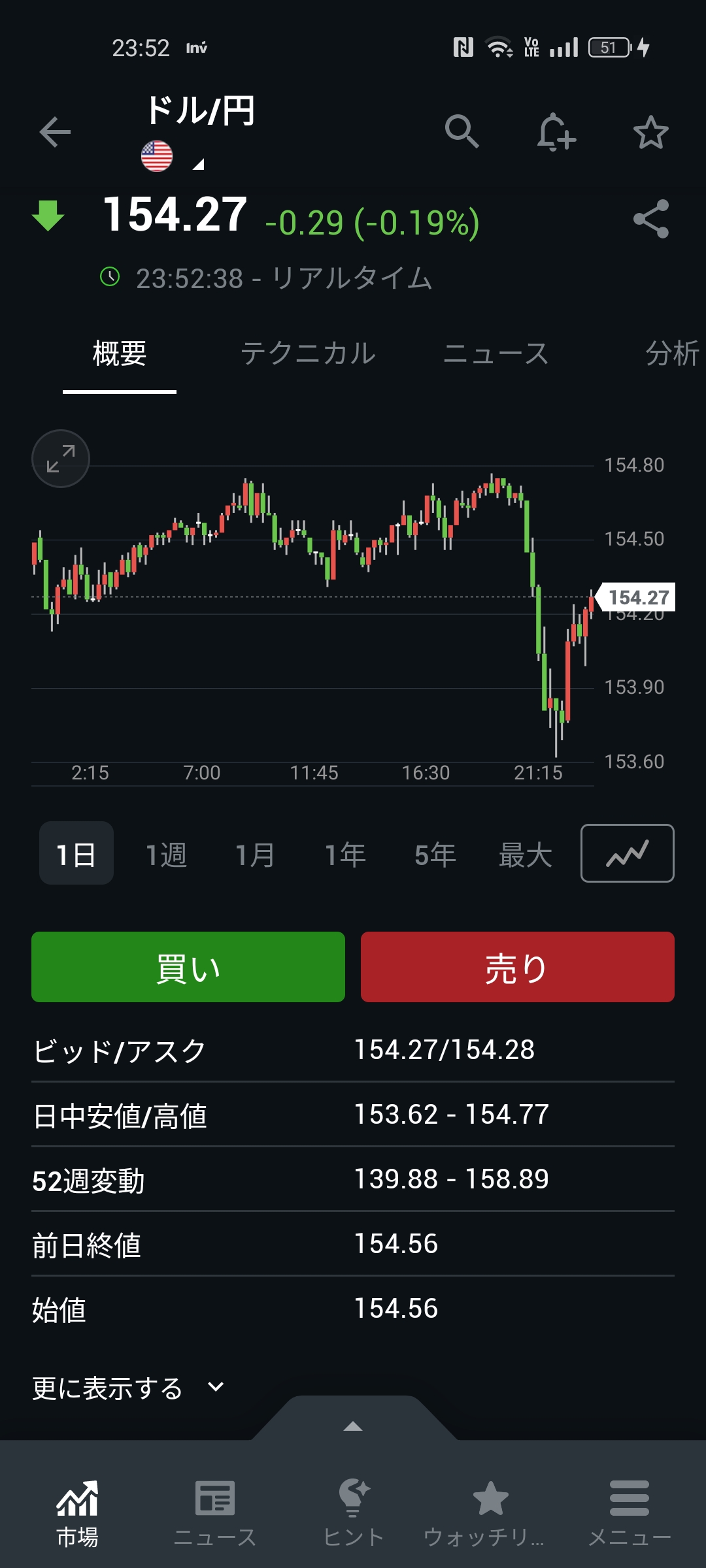The image size is (706, 1568).
Task: Switch chart range to 最大
Action: [525, 854]
